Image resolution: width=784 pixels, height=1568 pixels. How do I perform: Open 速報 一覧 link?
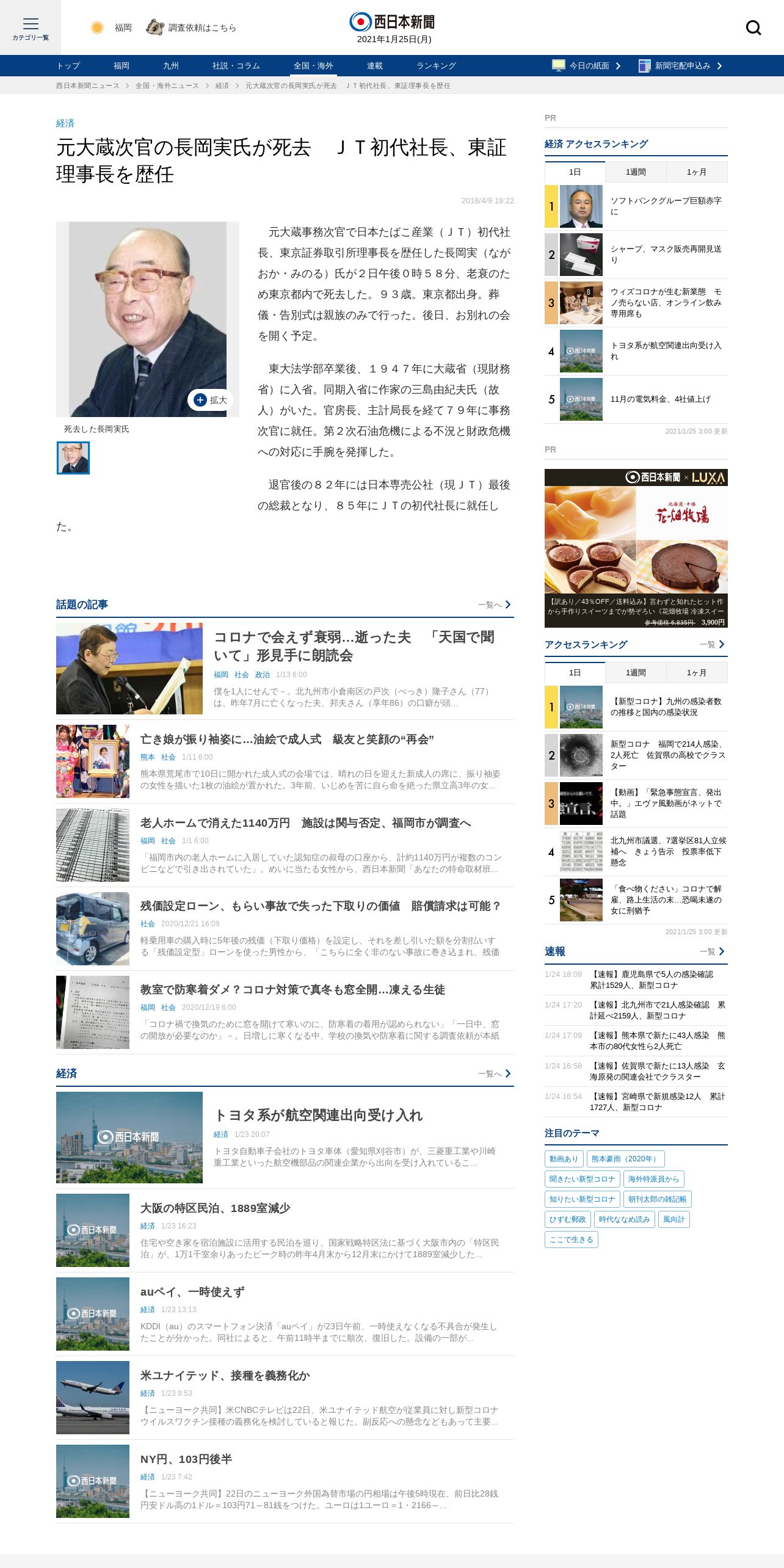(x=712, y=951)
